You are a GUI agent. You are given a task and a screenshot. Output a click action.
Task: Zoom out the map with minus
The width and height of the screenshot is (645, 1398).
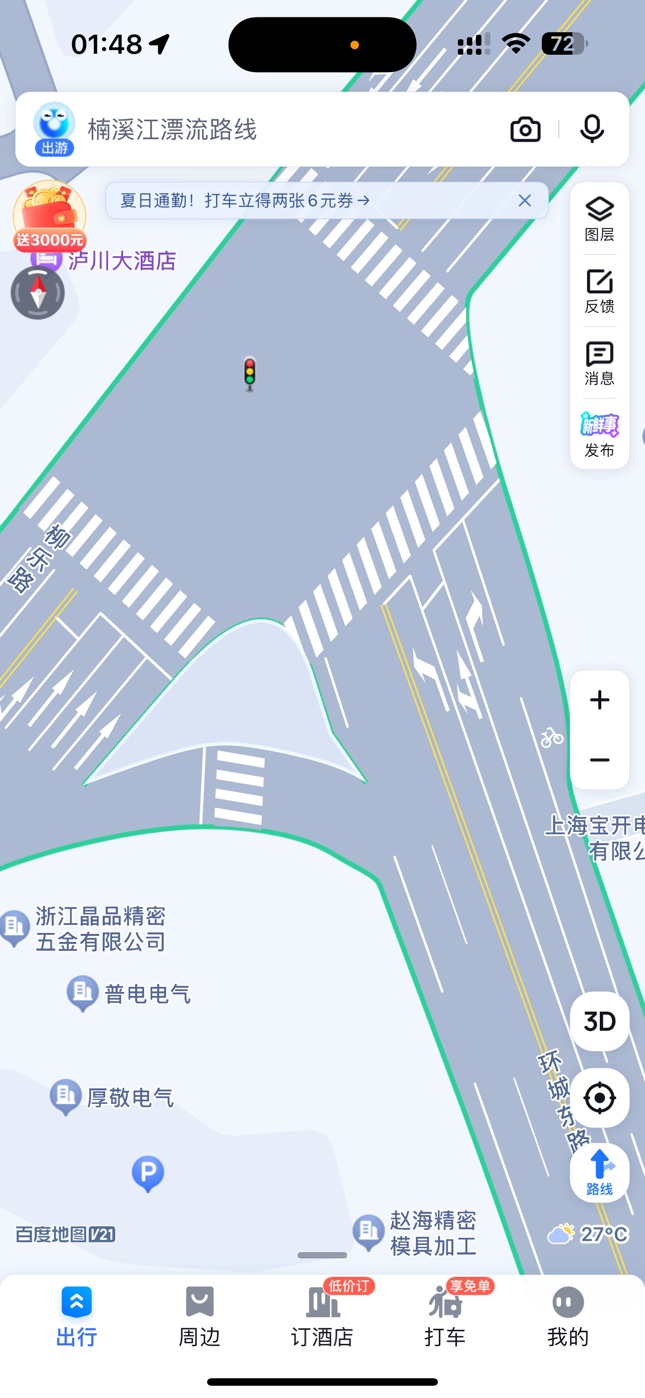(599, 760)
